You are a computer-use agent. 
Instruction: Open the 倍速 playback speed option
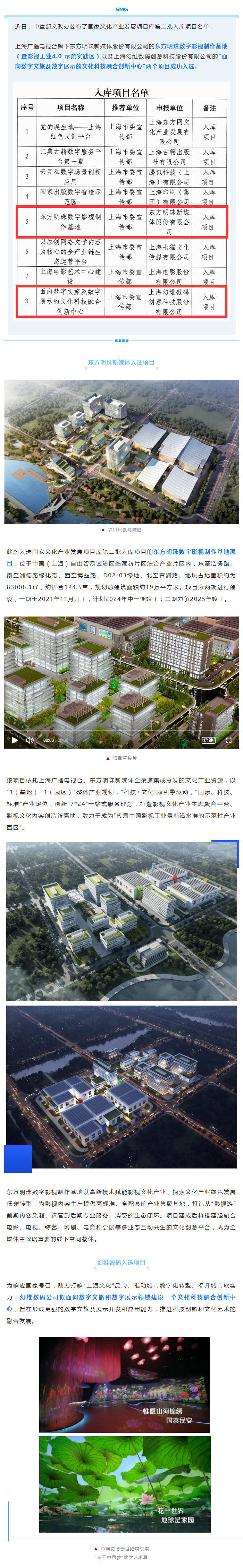coord(208,740)
